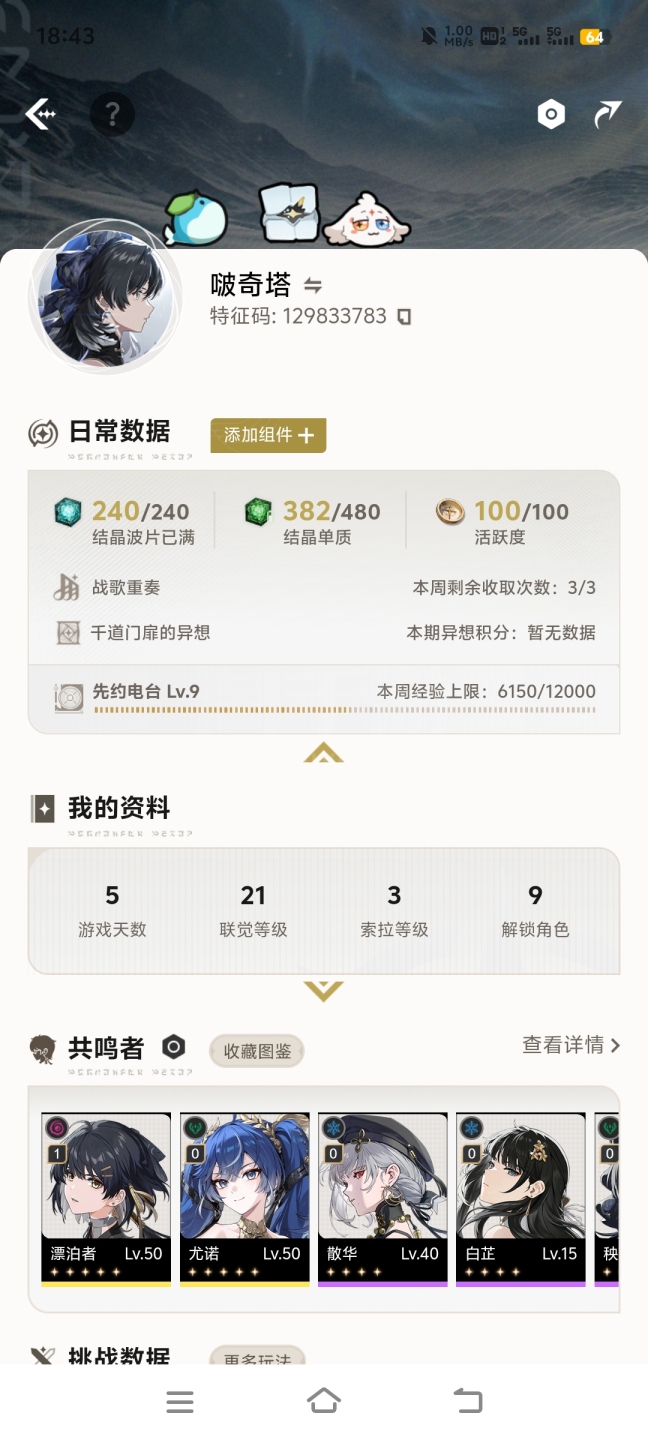Viewport: 648px width, 1440px height.
Task: Collapse the 日常数据 section with the up chevron
Action: click(323, 753)
